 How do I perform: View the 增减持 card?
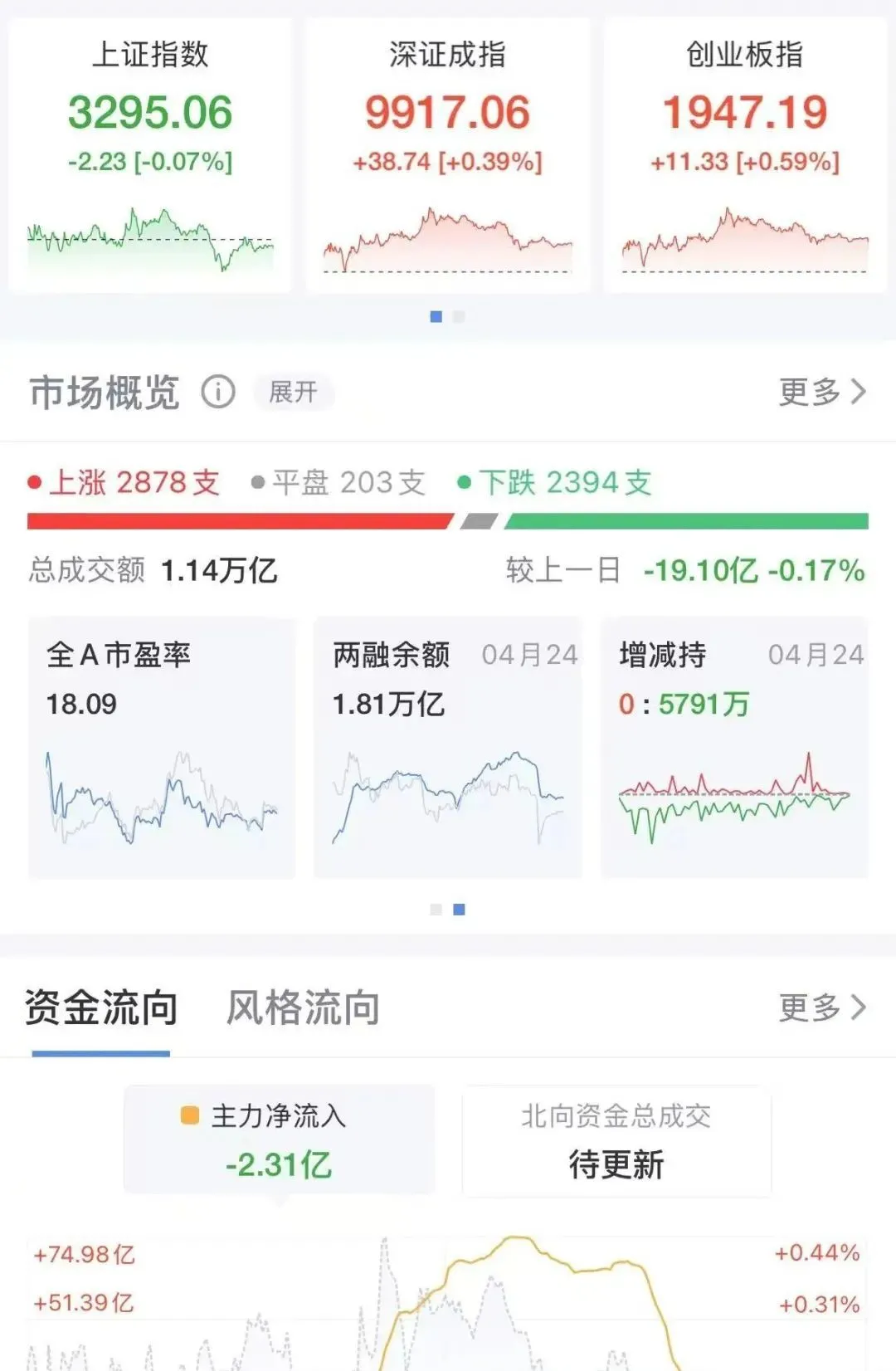click(x=734, y=747)
